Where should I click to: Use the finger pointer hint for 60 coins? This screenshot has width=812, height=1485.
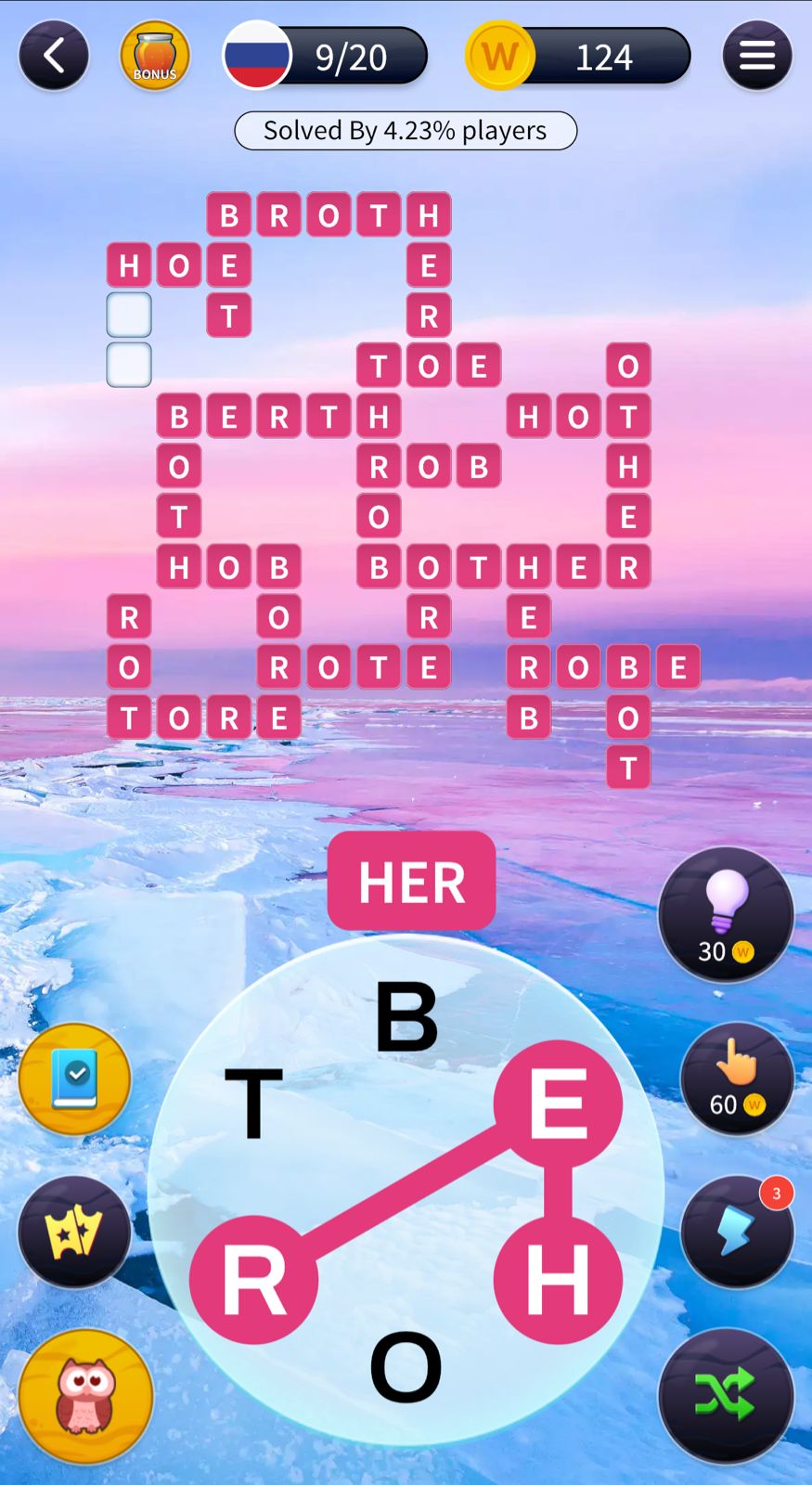tap(737, 1078)
